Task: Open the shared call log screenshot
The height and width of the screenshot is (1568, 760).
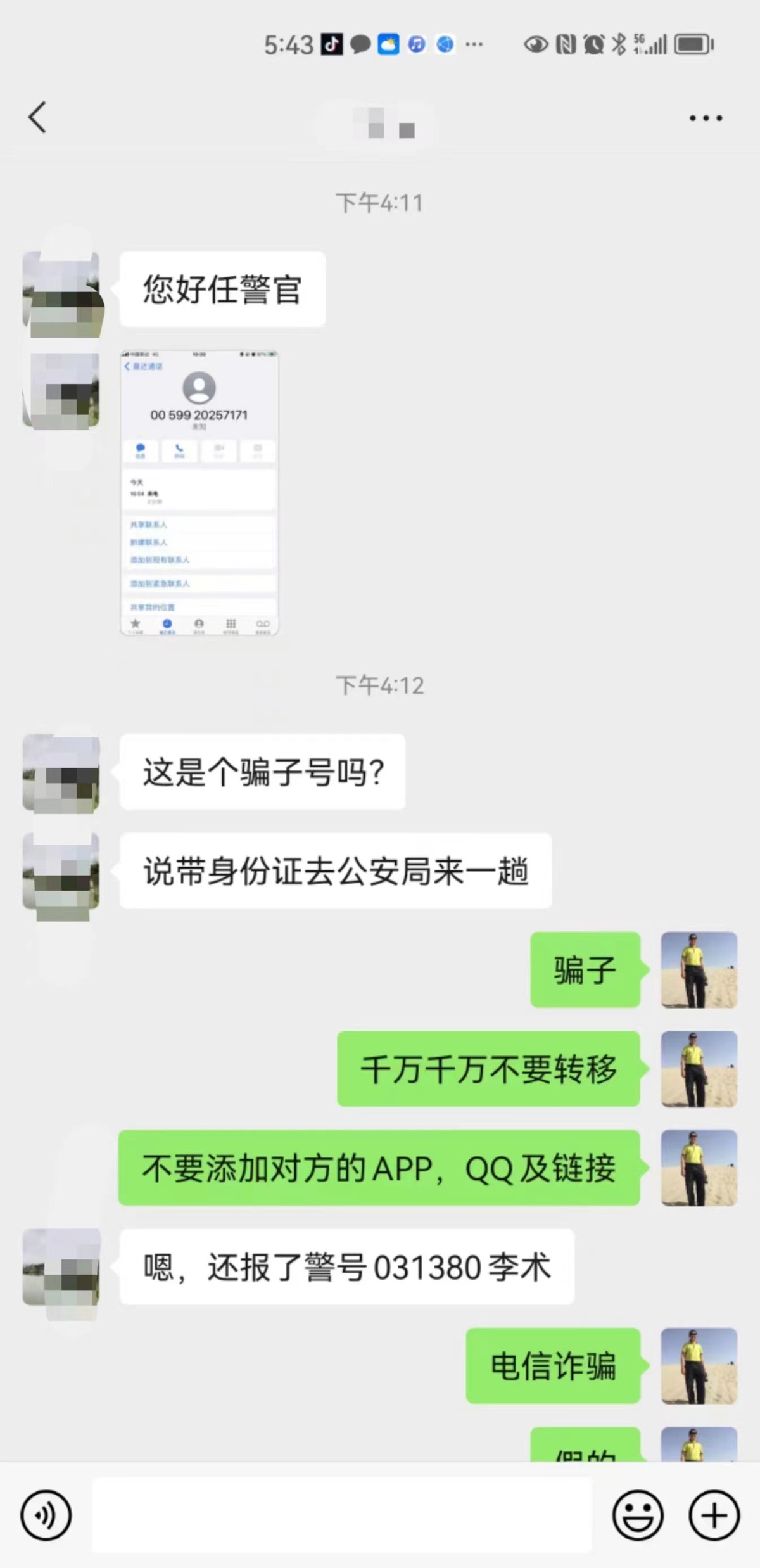Action: click(199, 493)
